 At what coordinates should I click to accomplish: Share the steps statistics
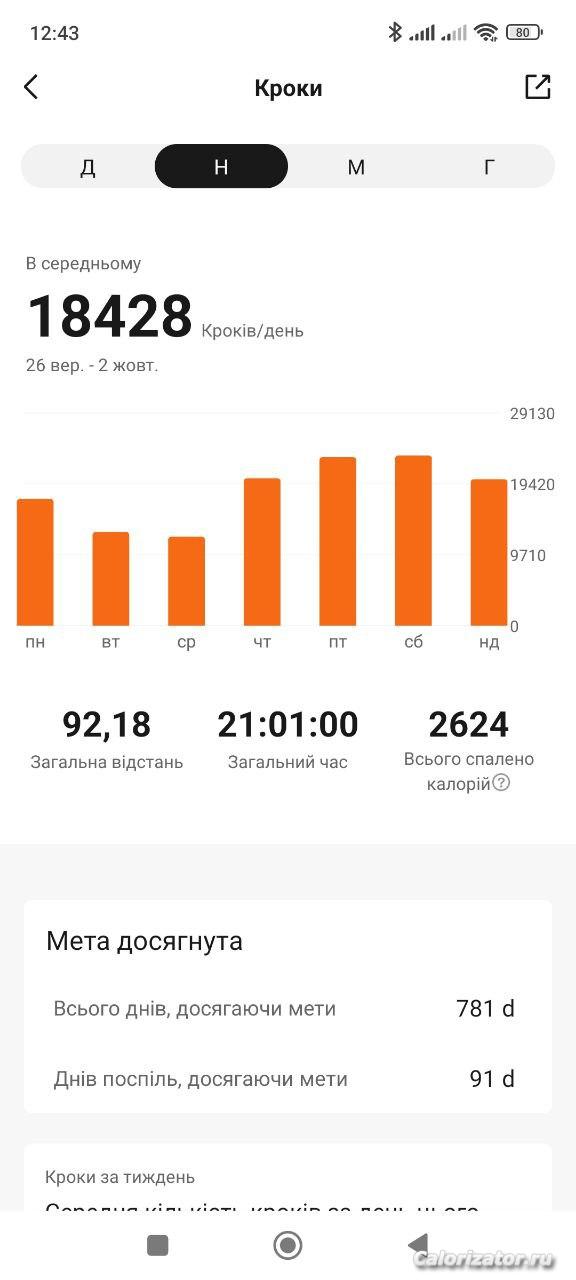[538, 87]
